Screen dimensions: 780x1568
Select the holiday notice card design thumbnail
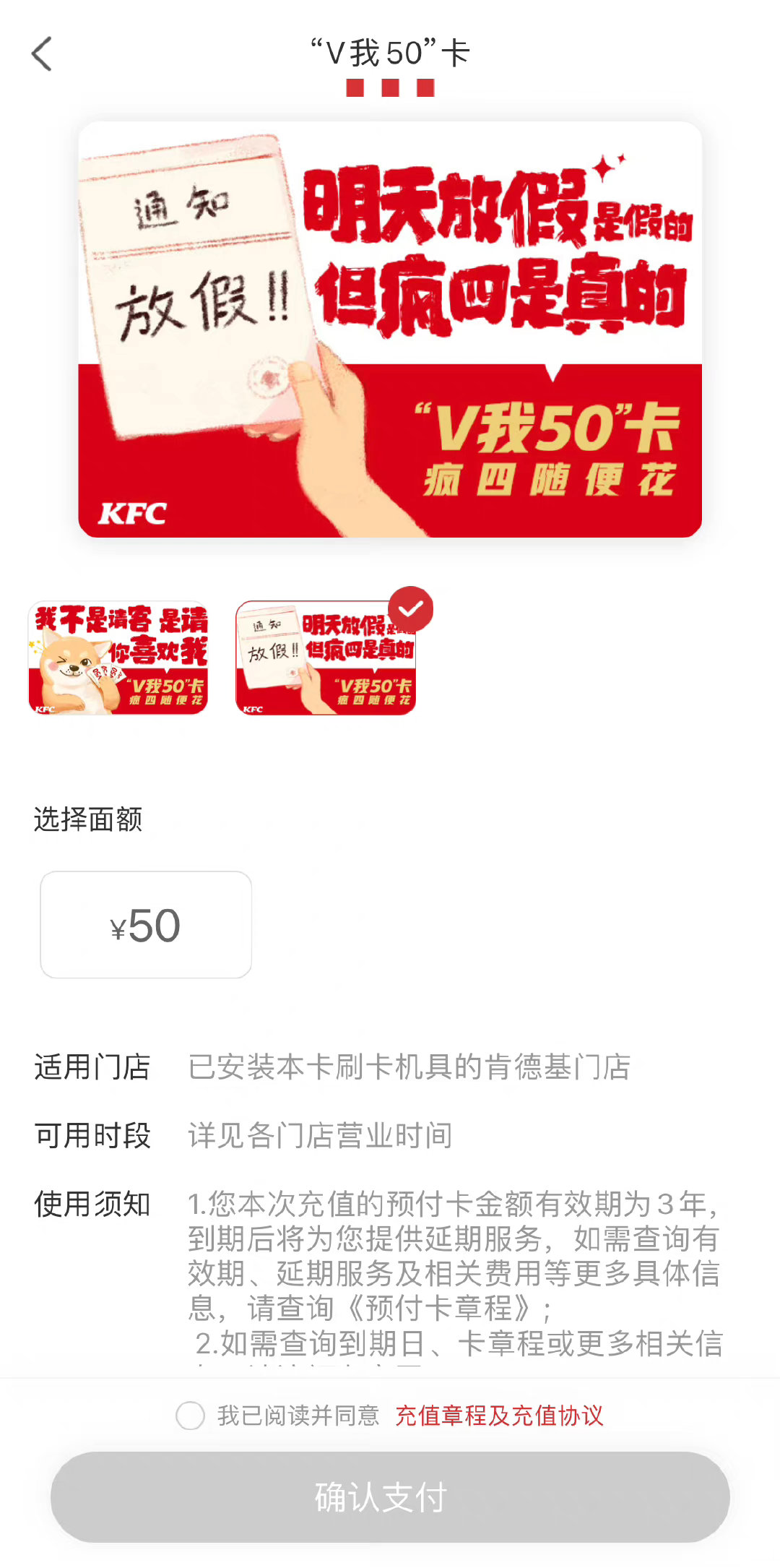click(x=326, y=658)
